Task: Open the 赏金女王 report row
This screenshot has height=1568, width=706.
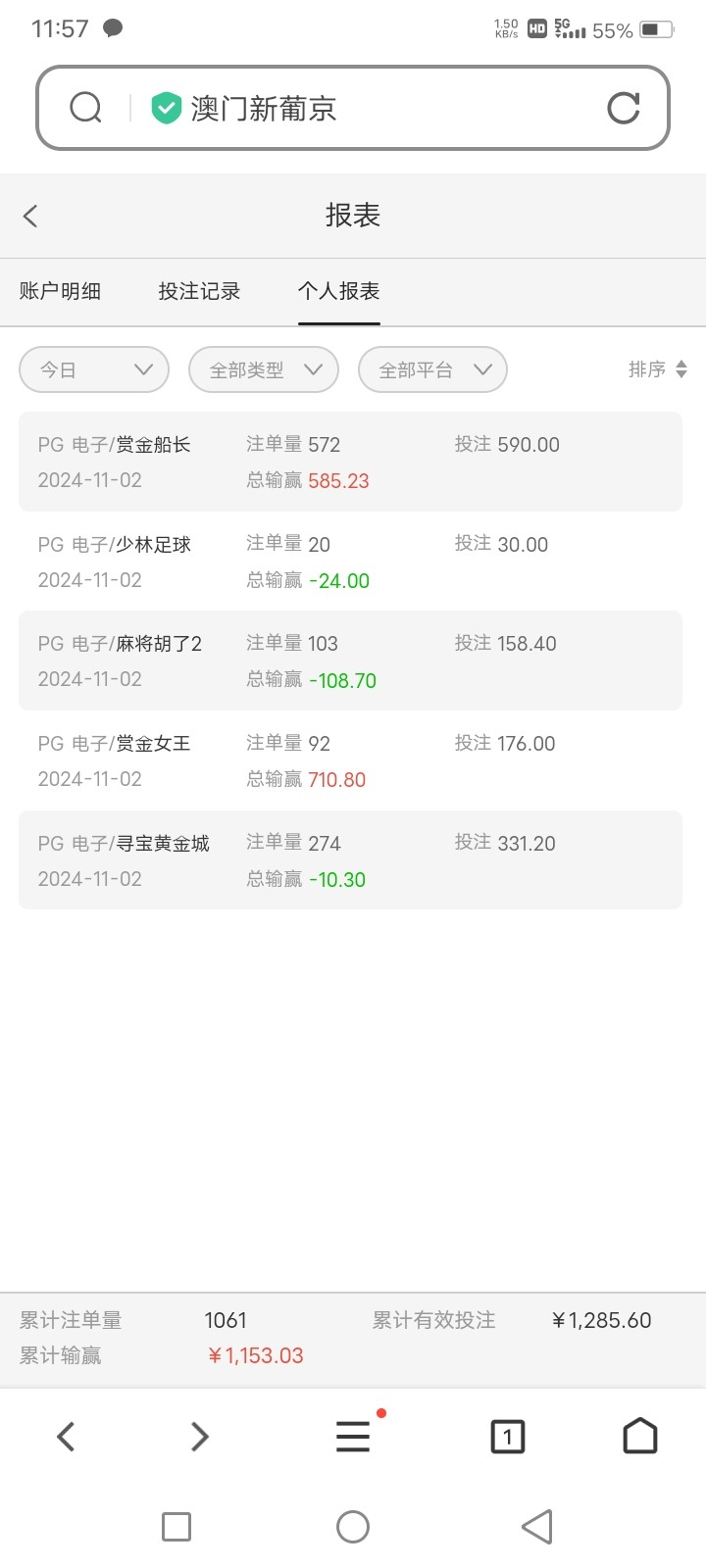Action: click(350, 760)
